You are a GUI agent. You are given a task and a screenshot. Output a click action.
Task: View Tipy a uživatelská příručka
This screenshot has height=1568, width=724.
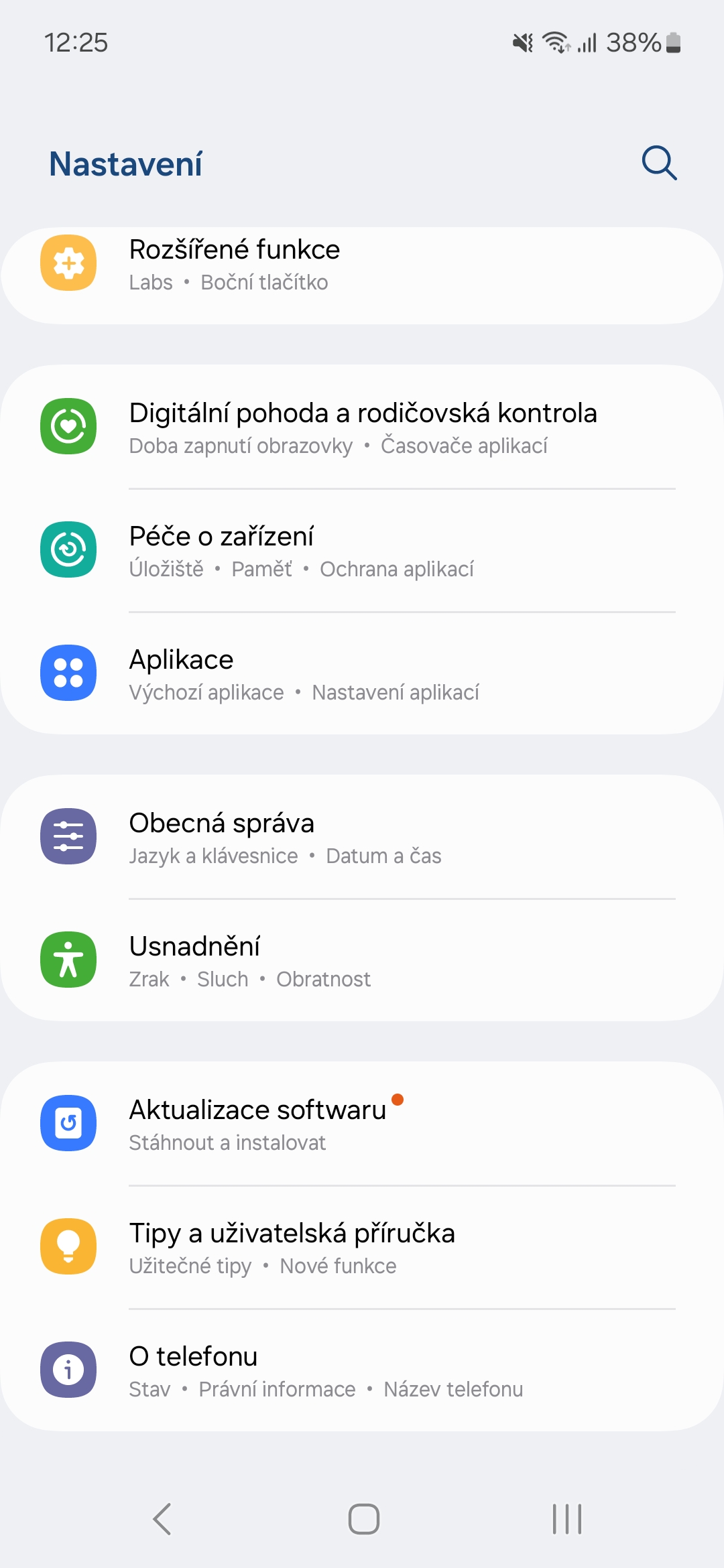(362, 1248)
